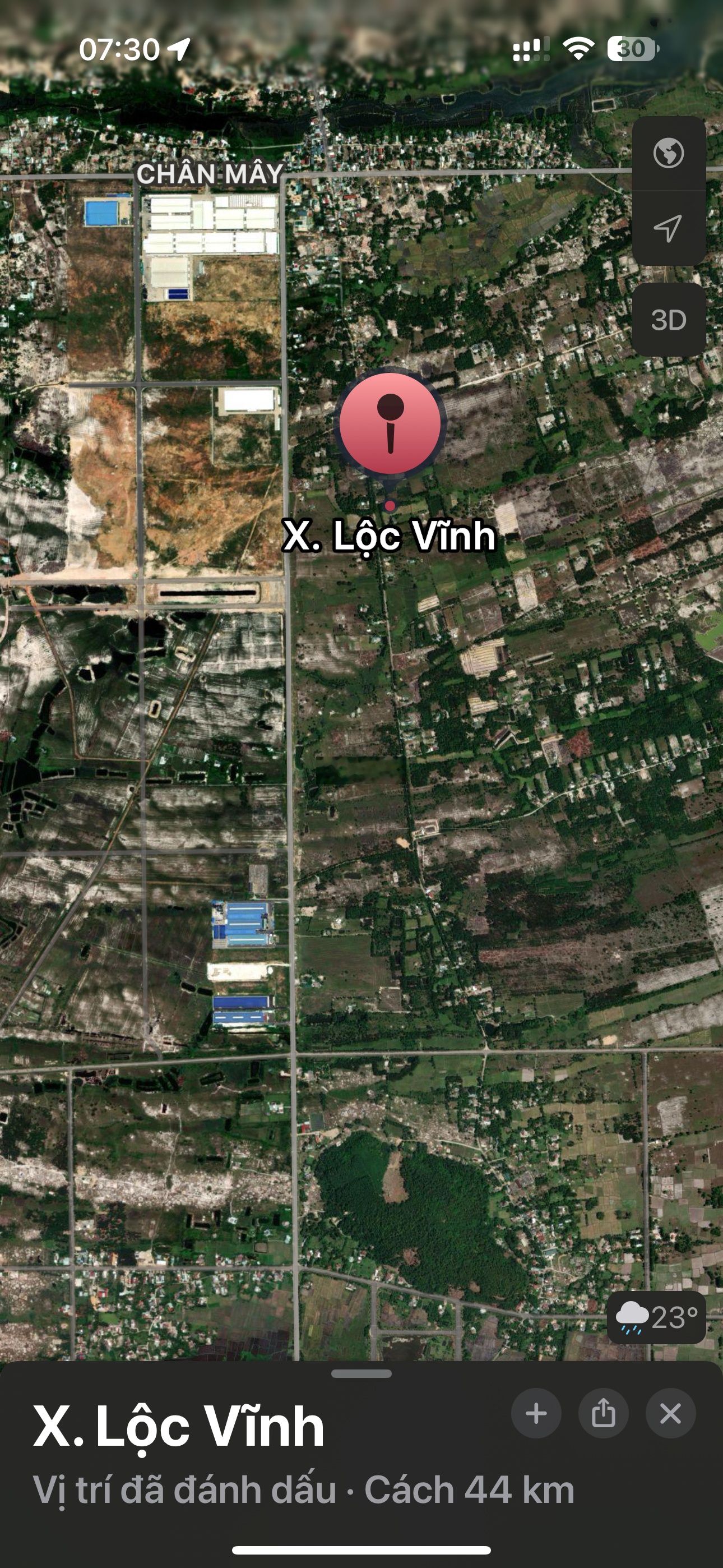Switch the map to 3D view
The height and width of the screenshot is (1568, 723).
tap(668, 320)
